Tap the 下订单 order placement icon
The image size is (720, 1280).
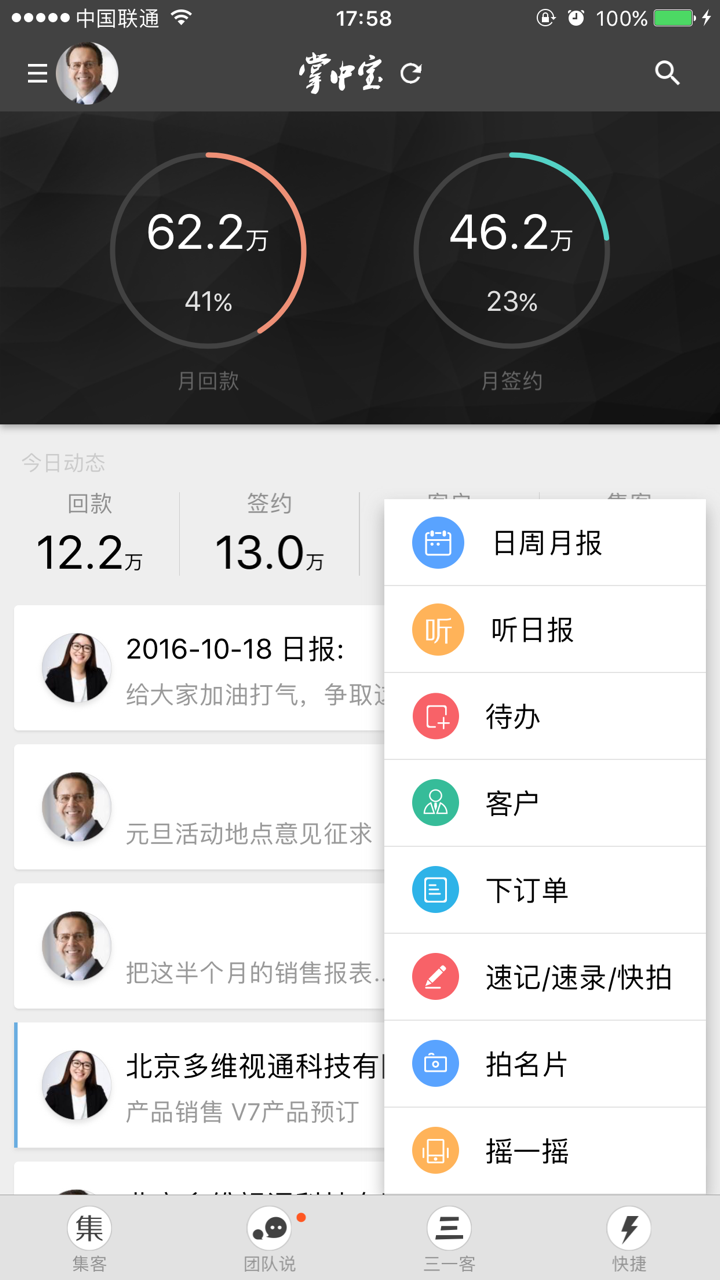click(437, 890)
